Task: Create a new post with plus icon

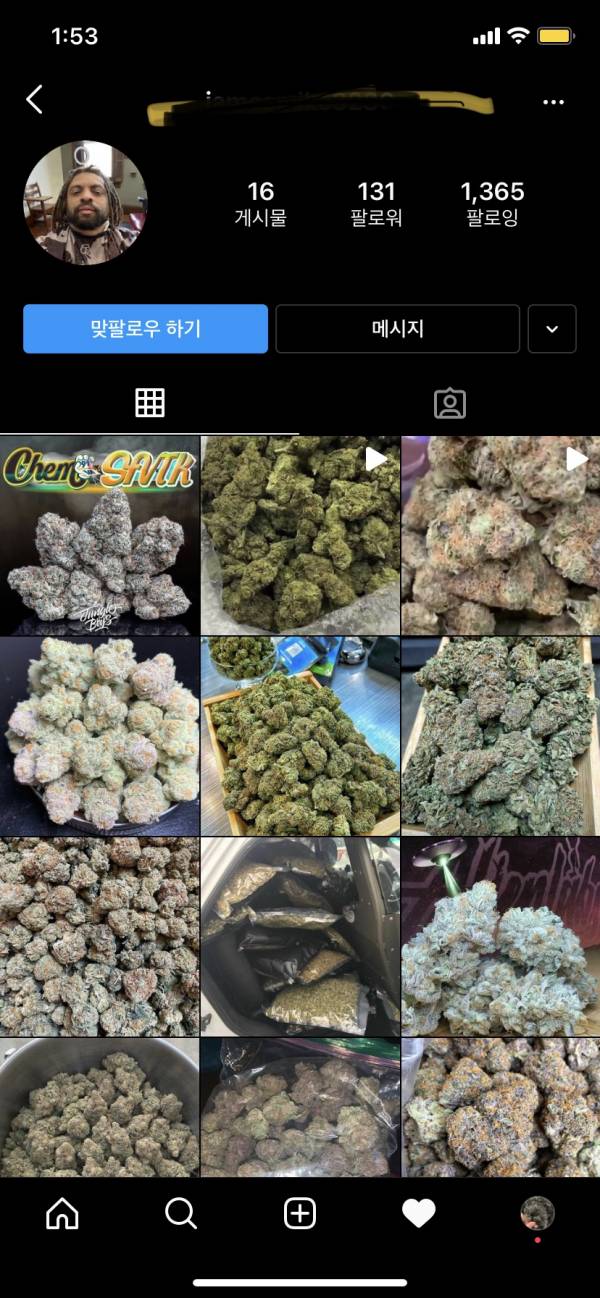Action: click(300, 1213)
